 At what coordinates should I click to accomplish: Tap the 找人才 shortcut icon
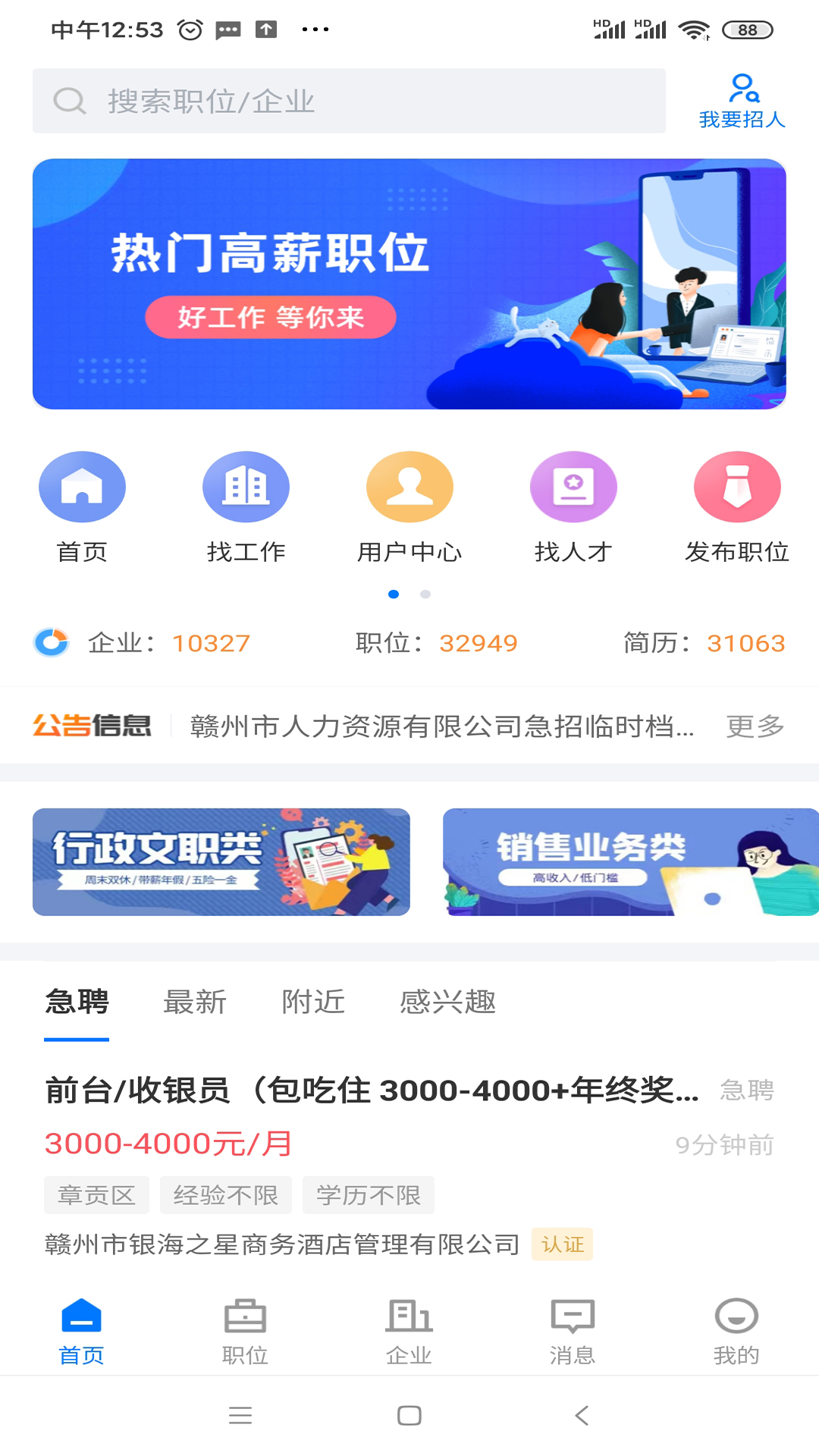(x=573, y=487)
